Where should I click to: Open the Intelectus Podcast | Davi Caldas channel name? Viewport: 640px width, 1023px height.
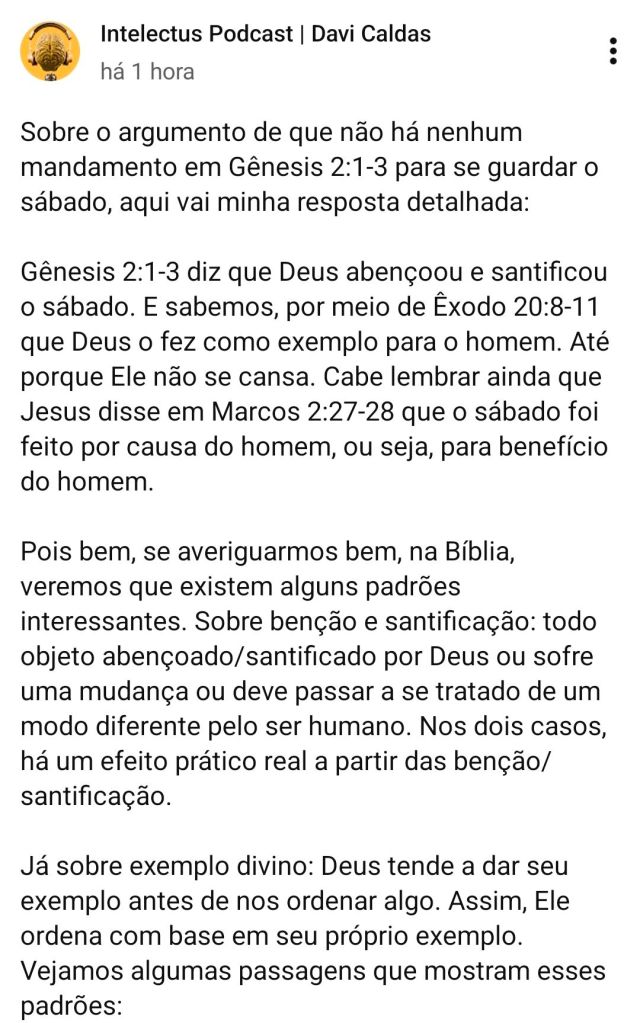pyautogui.click(x=265, y=34)
